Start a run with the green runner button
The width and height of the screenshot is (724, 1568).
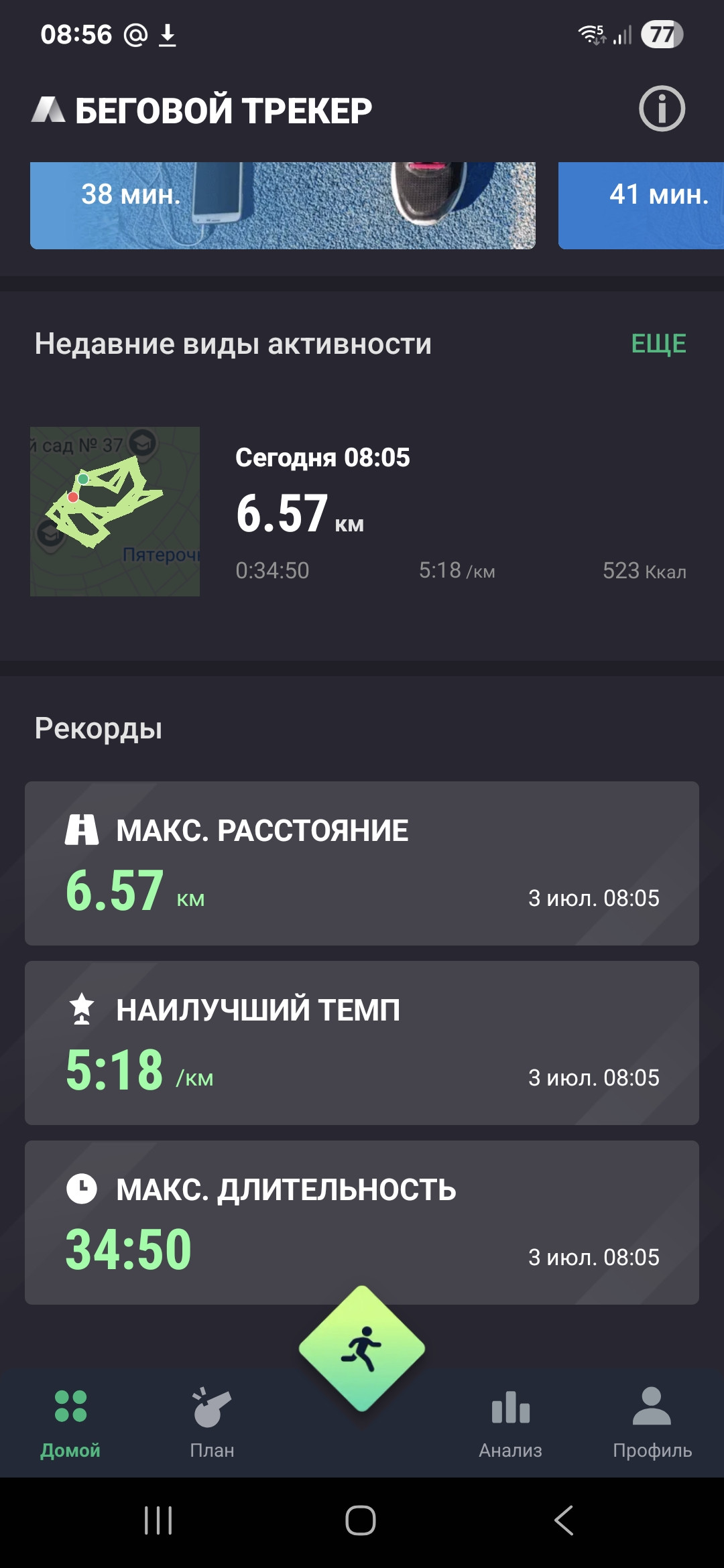click(x=362, y=1348)
